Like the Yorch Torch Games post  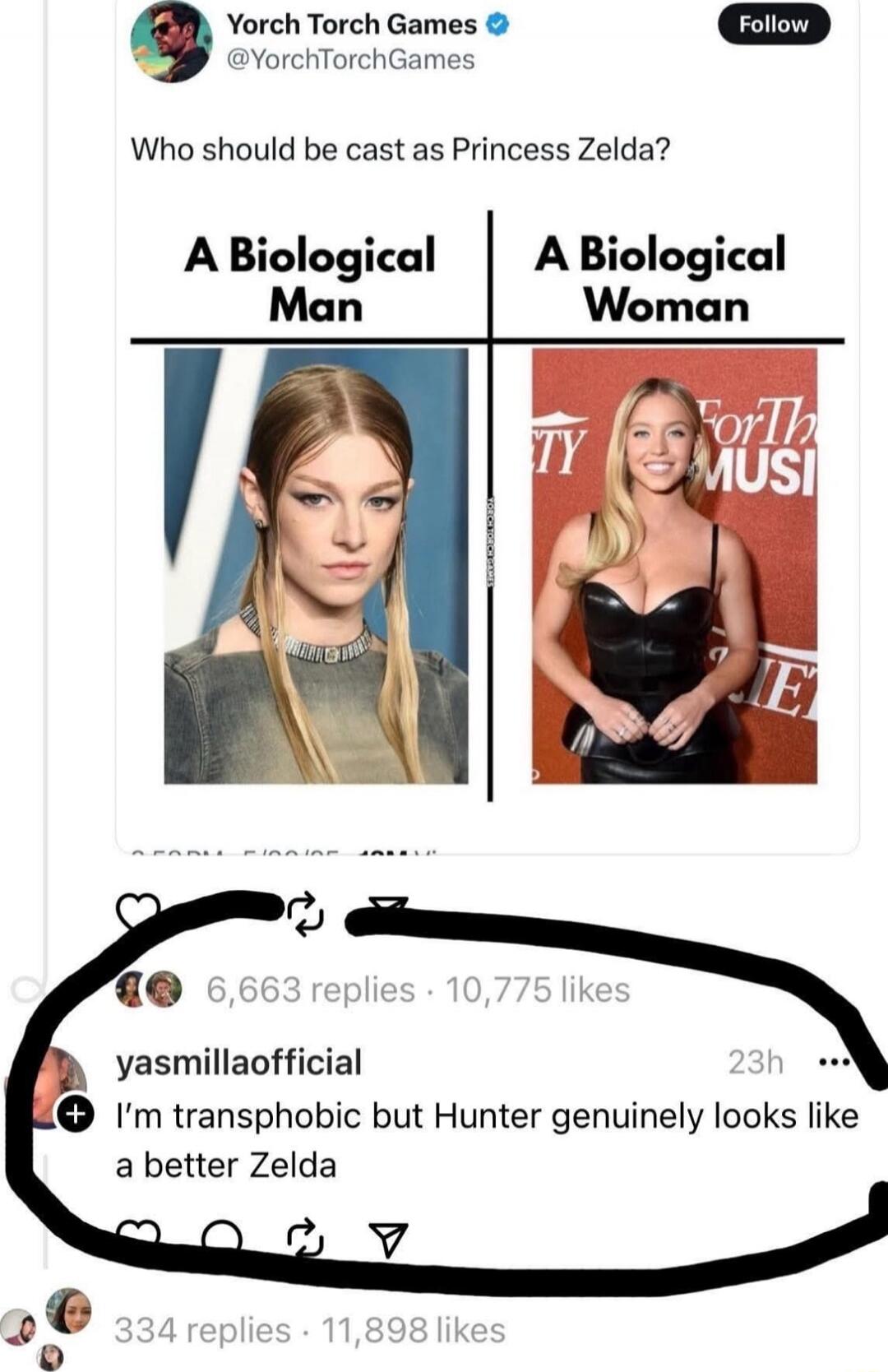137,910
